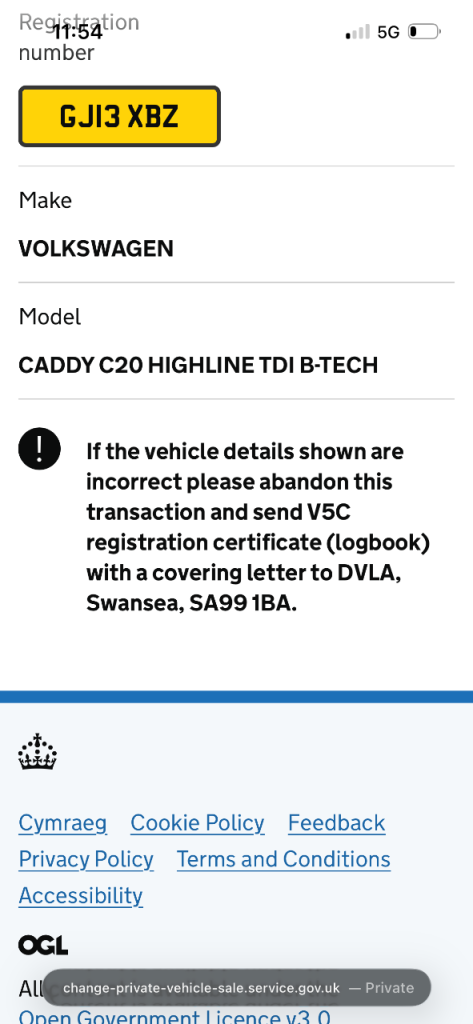Open the Accessibility page
The image size is (473, 1024).
click(80, 896)
